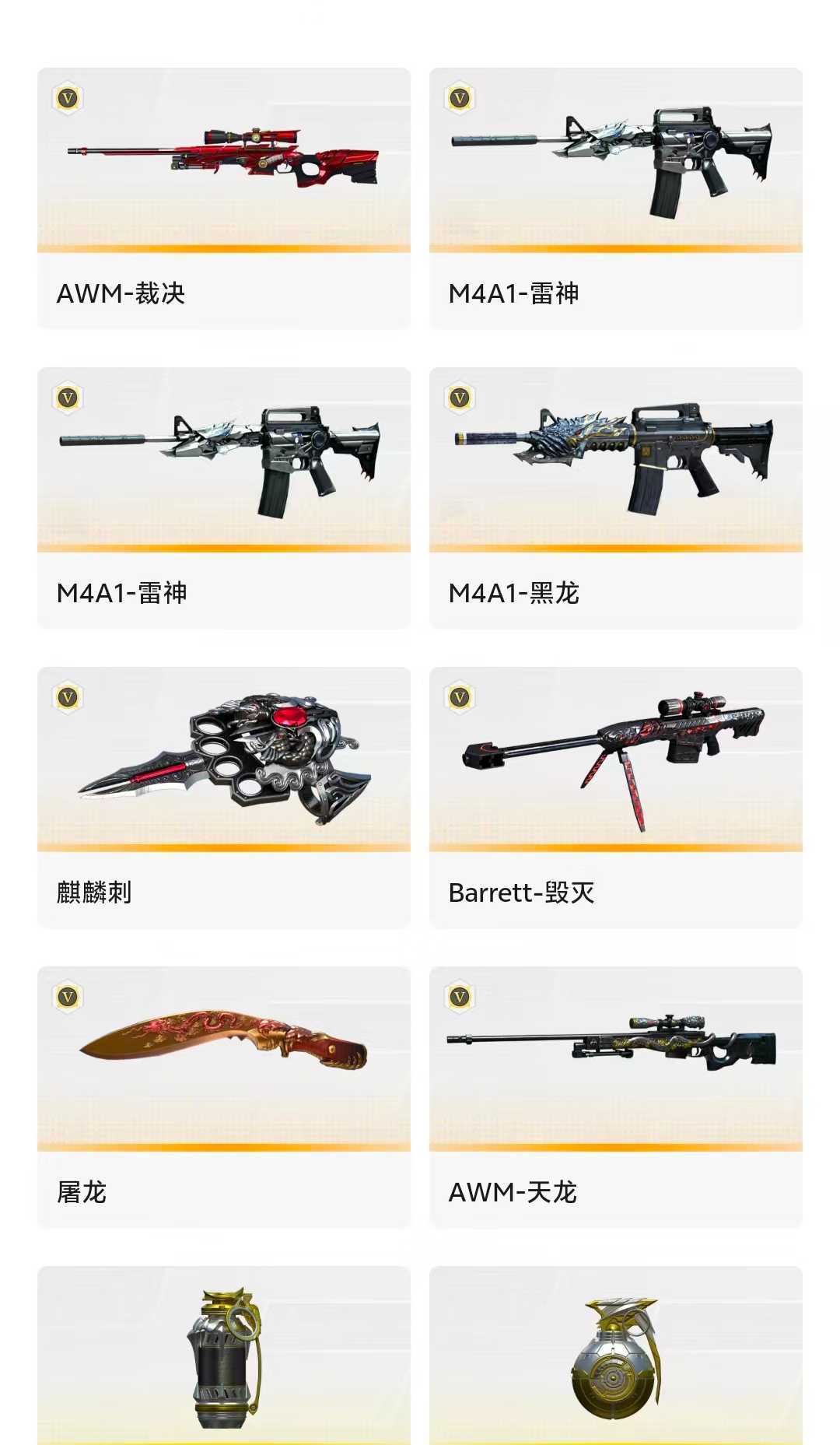Click the V badge on 屠龙 card
The height and width of the screenshot is (1445, 840).
pyautogui.click(x=65, y=998)
